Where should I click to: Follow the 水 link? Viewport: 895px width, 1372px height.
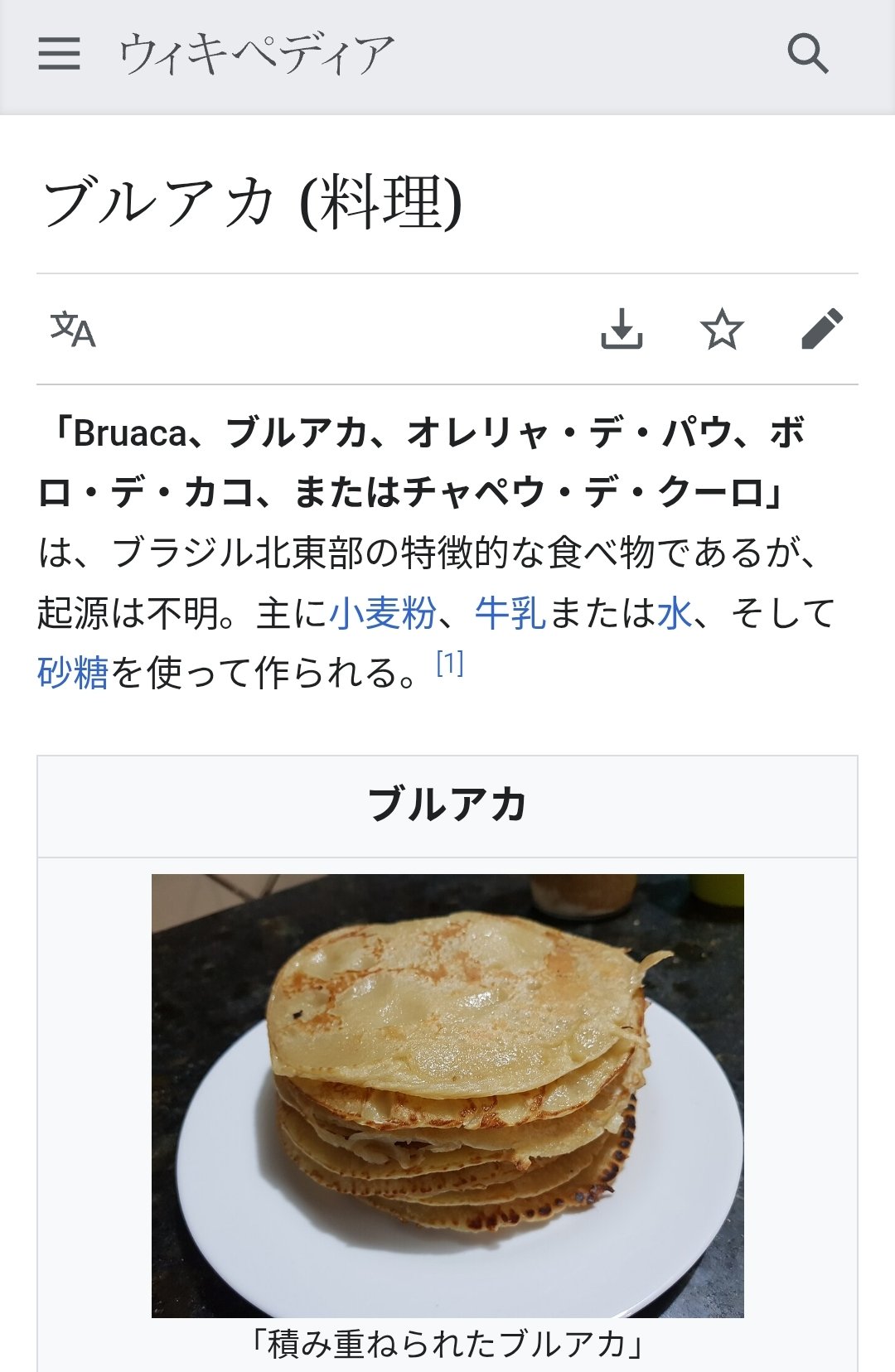pyautogui.click(x=675, y=613)
